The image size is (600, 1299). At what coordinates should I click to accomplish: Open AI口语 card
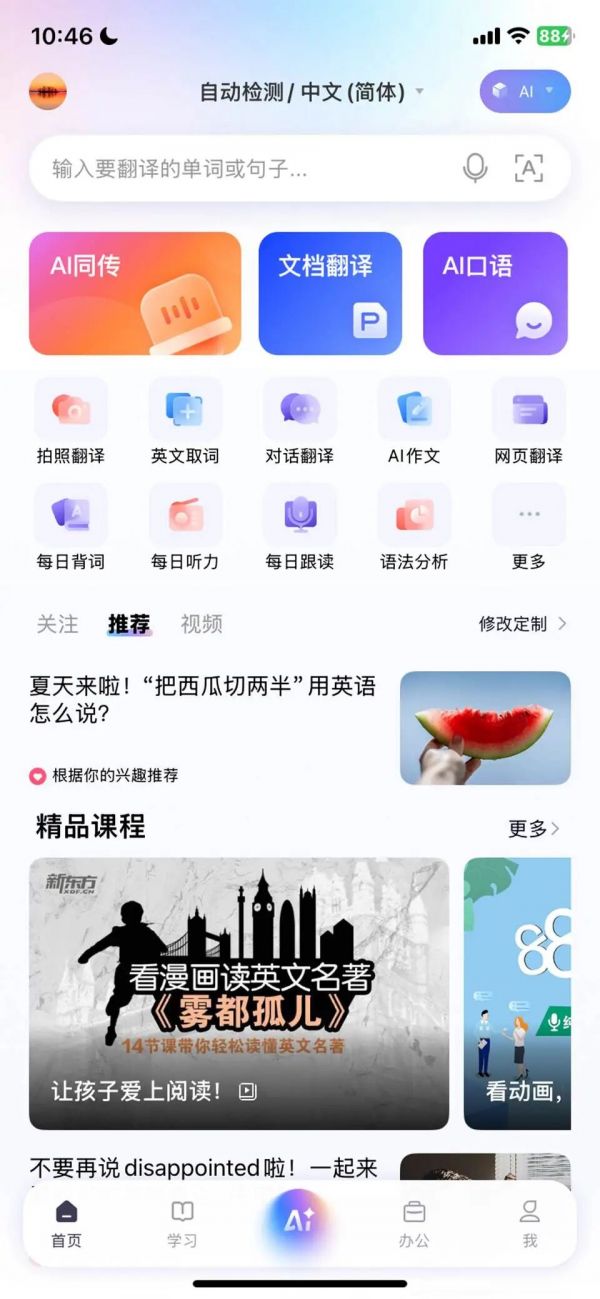click(x=495, y=294)
